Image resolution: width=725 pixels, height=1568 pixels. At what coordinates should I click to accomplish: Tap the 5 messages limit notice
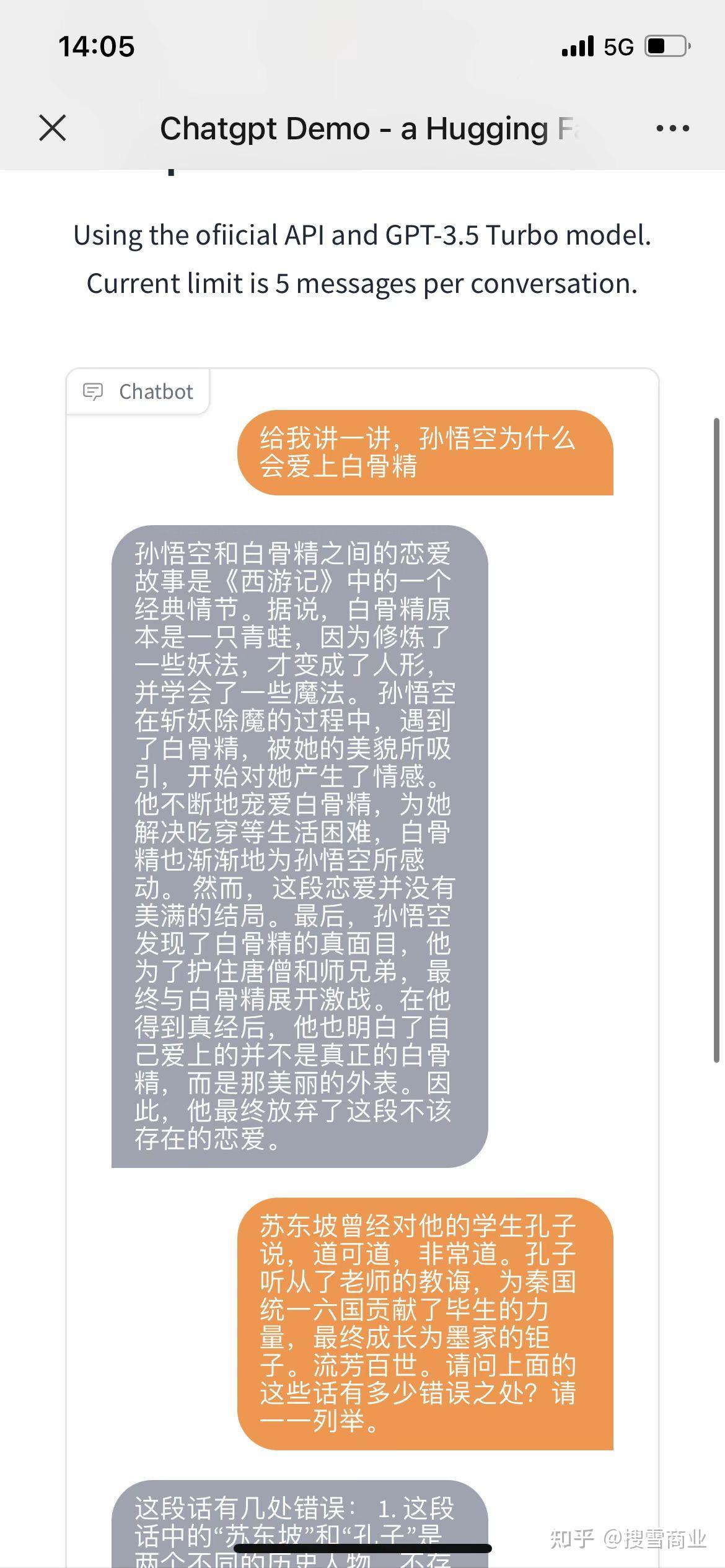tap(362, 283)
